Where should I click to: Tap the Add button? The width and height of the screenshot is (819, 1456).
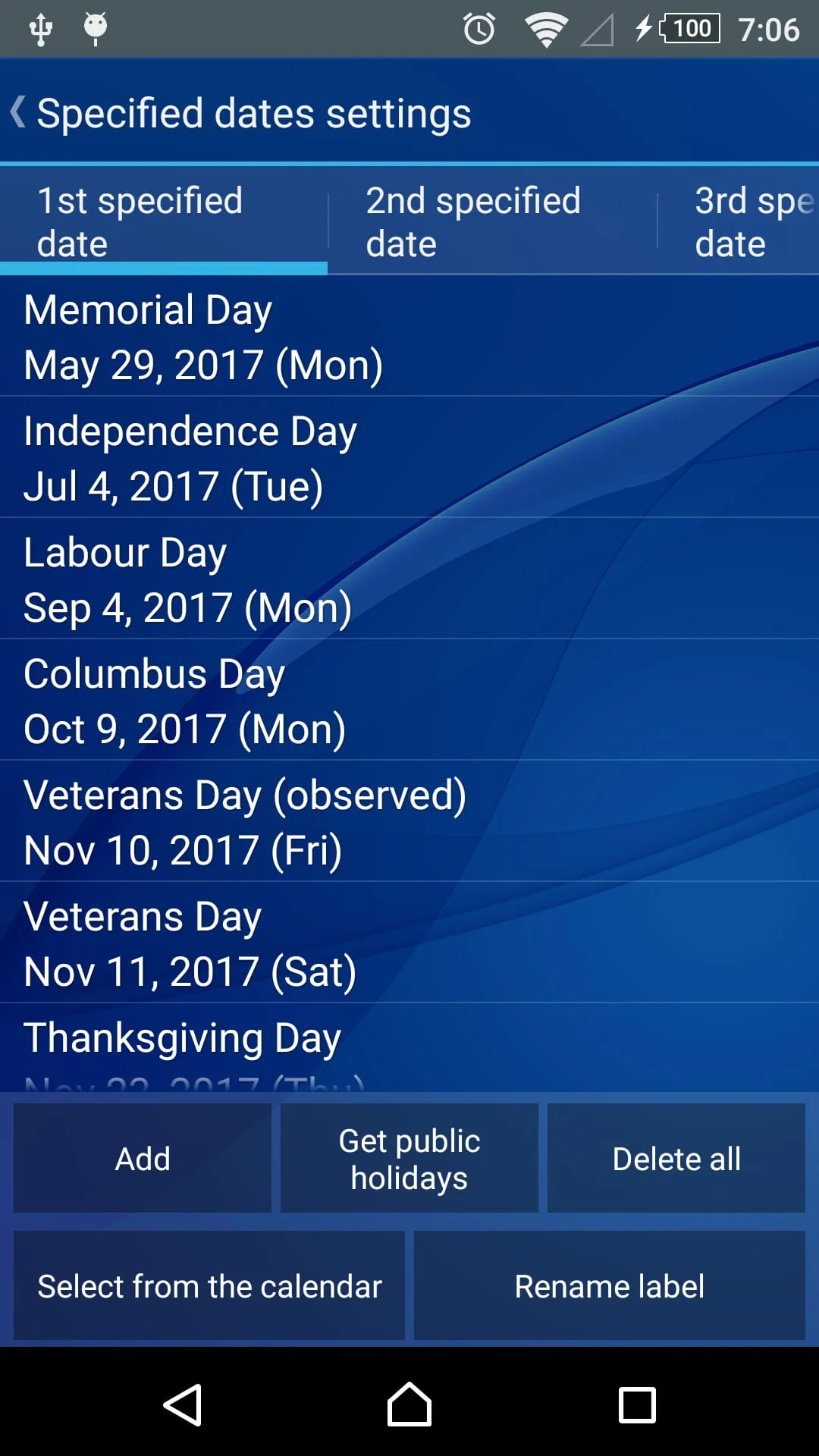[143, 1158]
